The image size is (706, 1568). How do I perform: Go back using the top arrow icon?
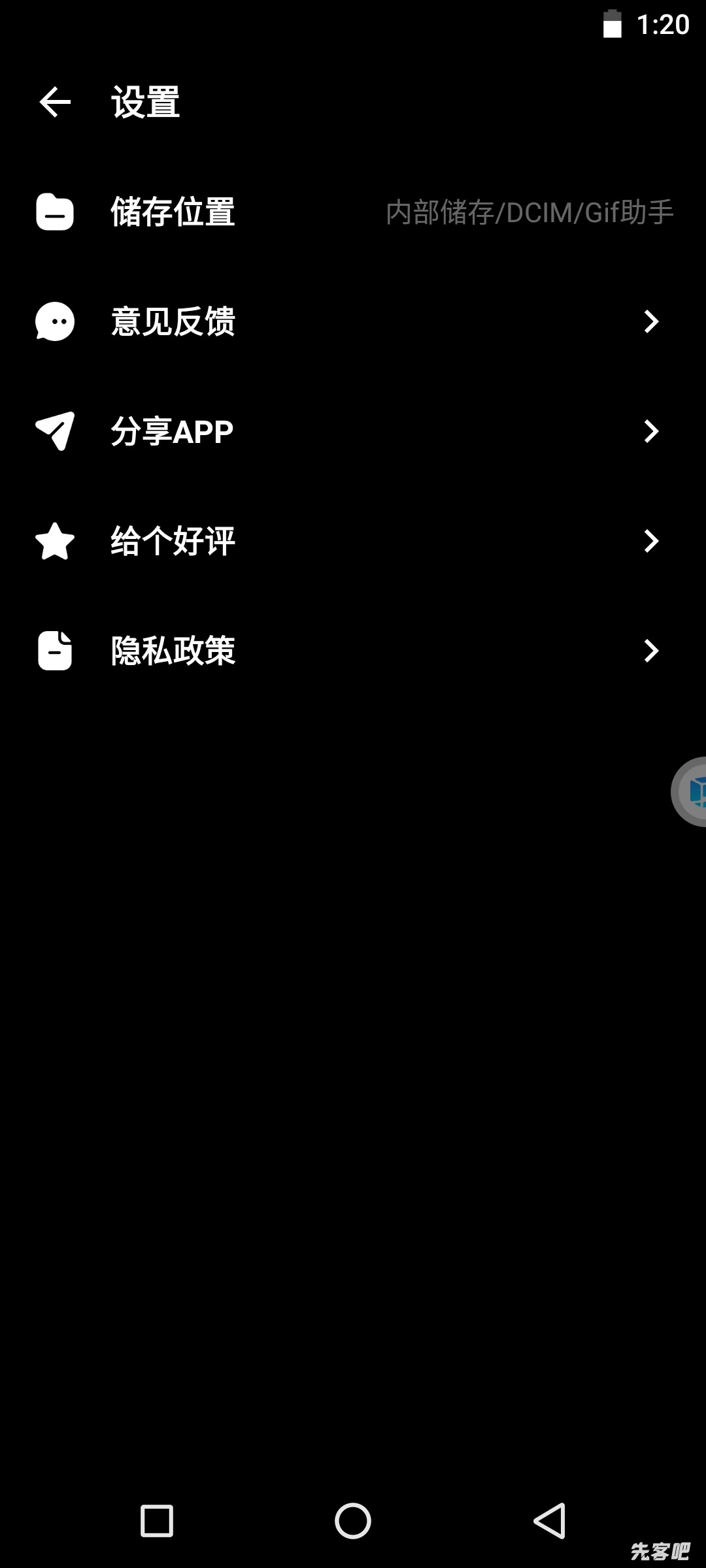tap(55, 103)
